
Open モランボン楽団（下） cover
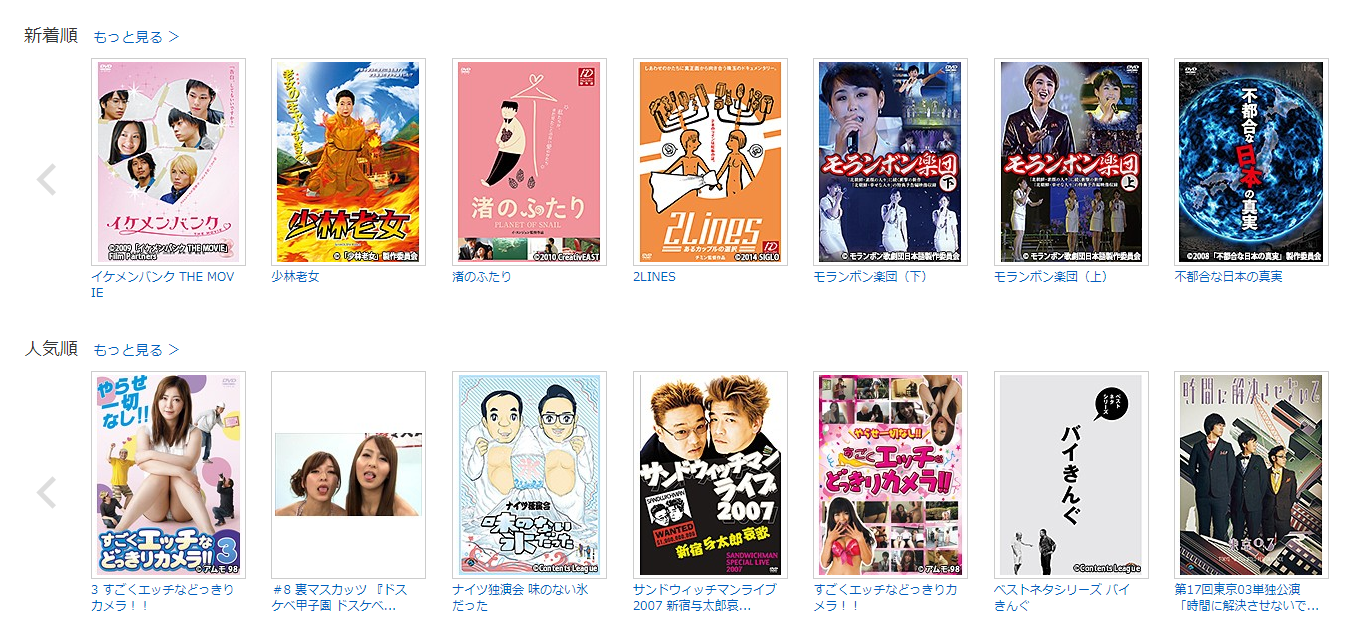890,162
